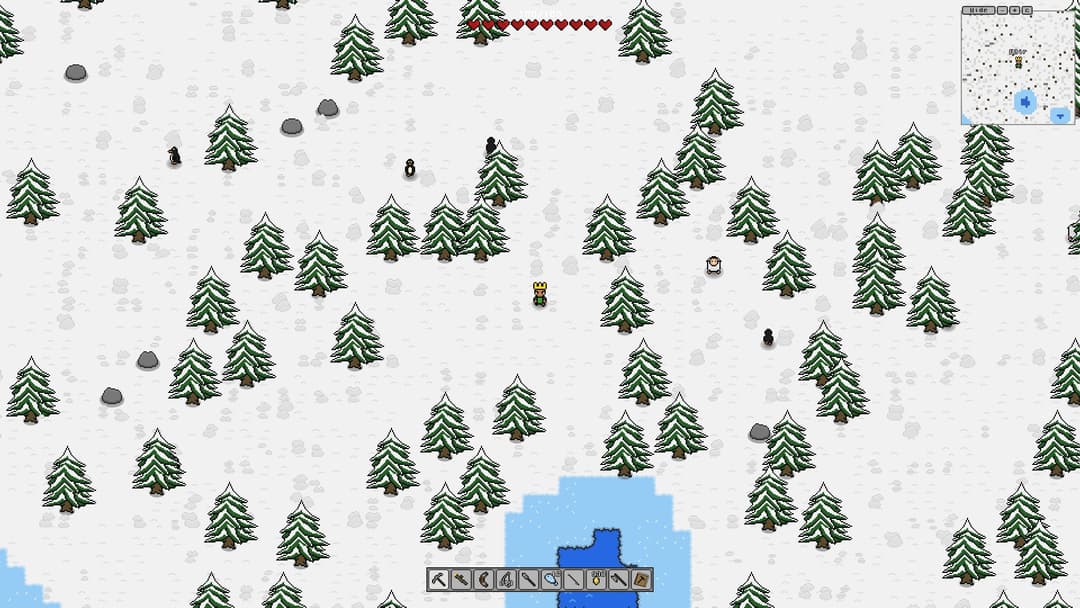Select the pickaxe in the hotbar

[x=439, y=580]
